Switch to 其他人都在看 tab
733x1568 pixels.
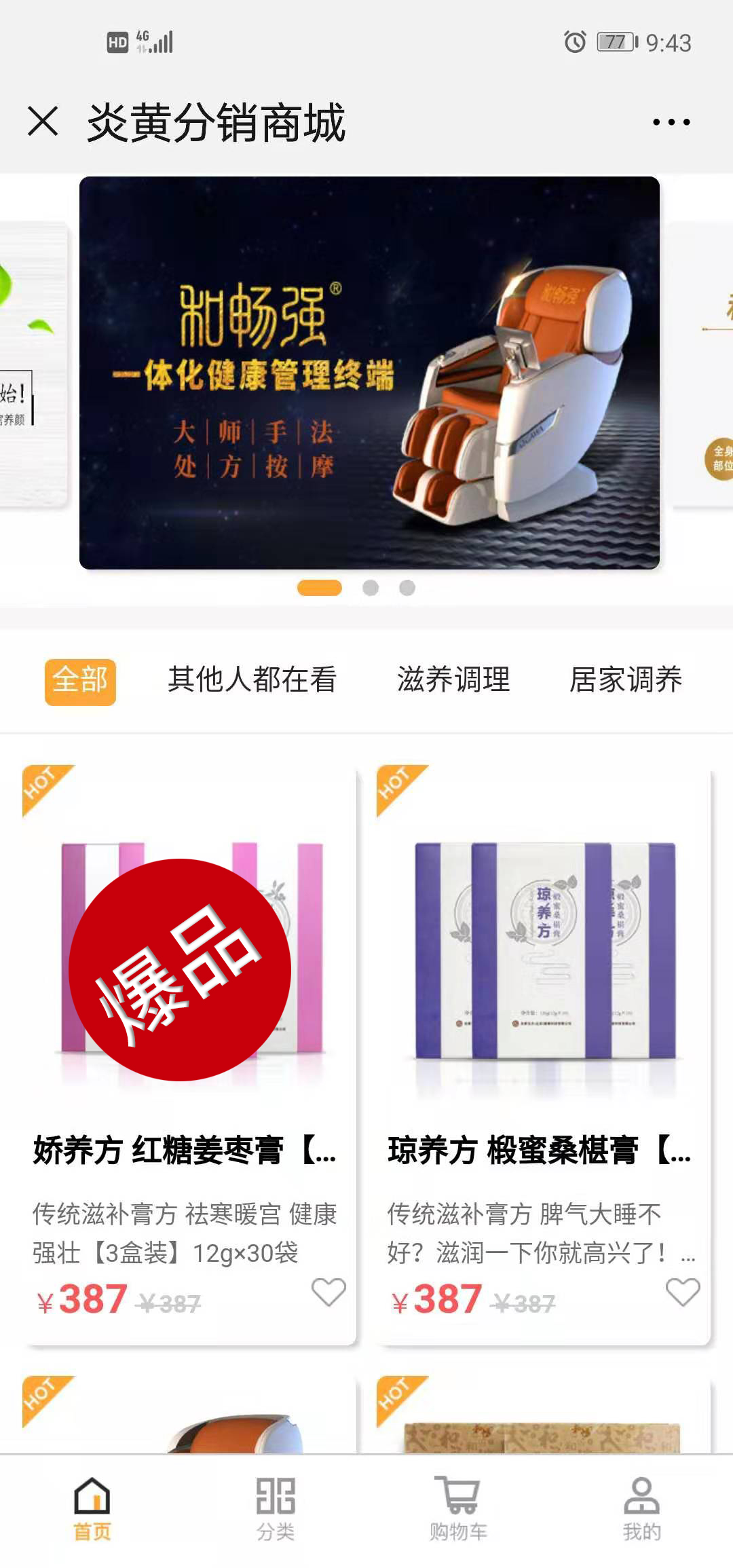coord(252,680)
